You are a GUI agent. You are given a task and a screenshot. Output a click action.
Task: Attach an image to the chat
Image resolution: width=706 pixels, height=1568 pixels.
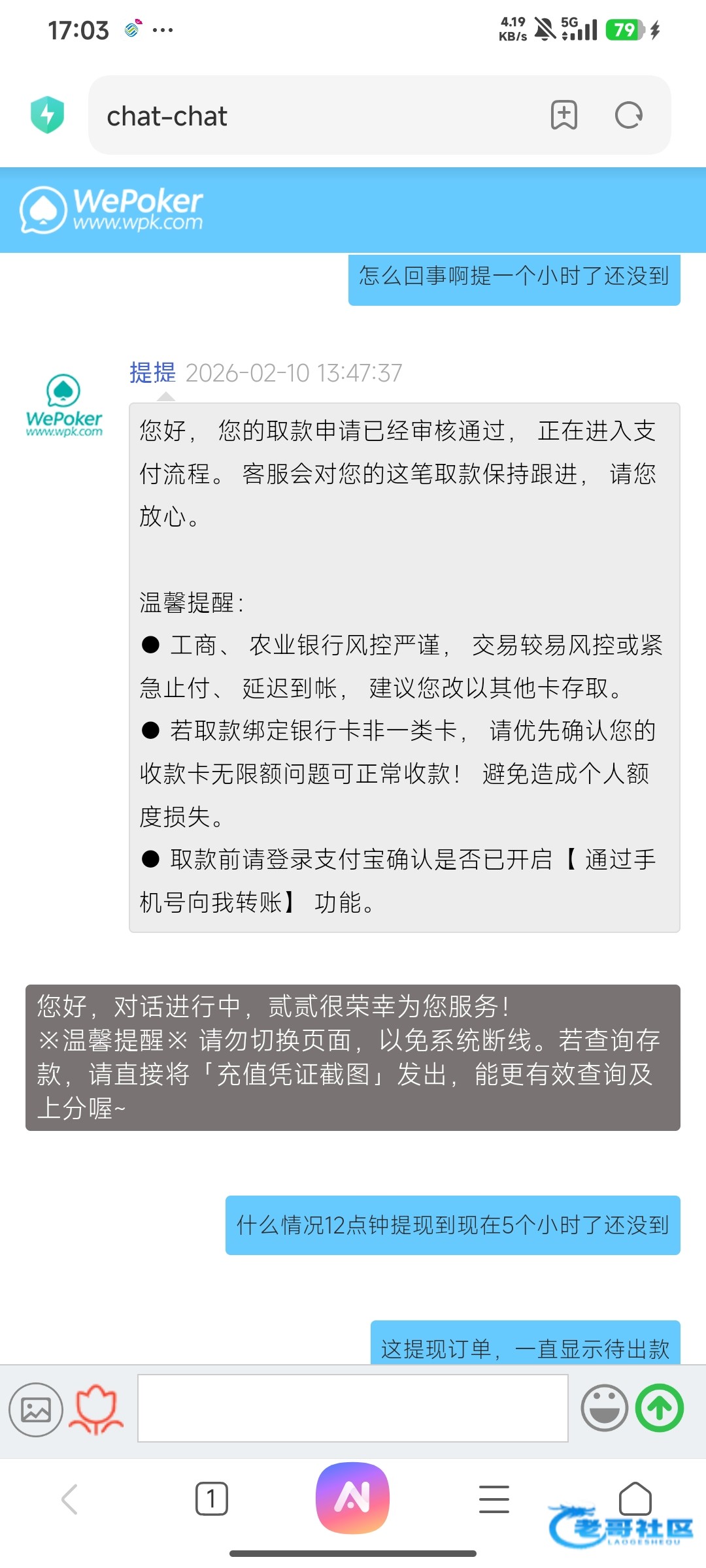(x=36, y=1410)
